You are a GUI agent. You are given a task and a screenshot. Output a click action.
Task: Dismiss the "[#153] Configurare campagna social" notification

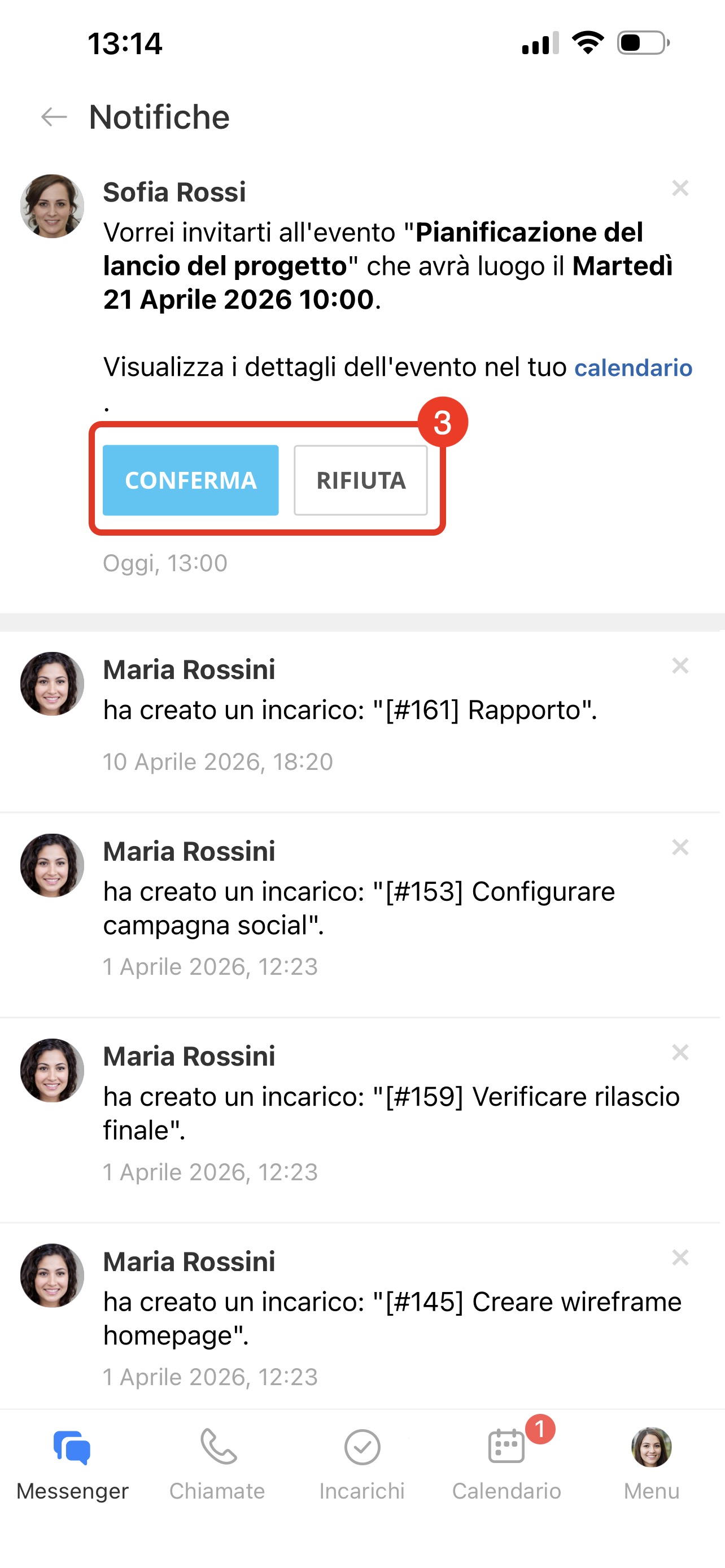pos(680,847)
